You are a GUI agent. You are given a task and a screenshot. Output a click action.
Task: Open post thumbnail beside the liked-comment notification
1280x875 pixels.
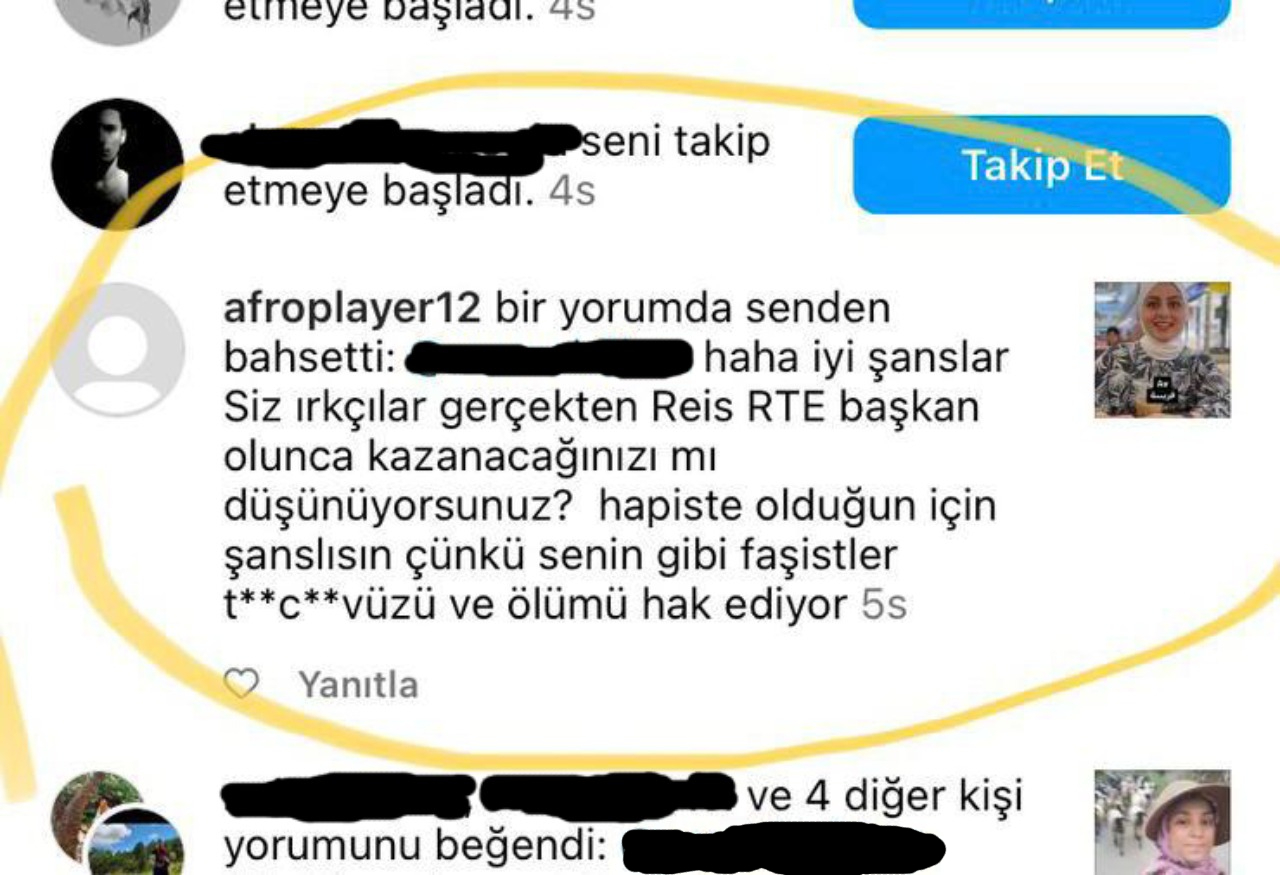click(x=1162, y=822)
